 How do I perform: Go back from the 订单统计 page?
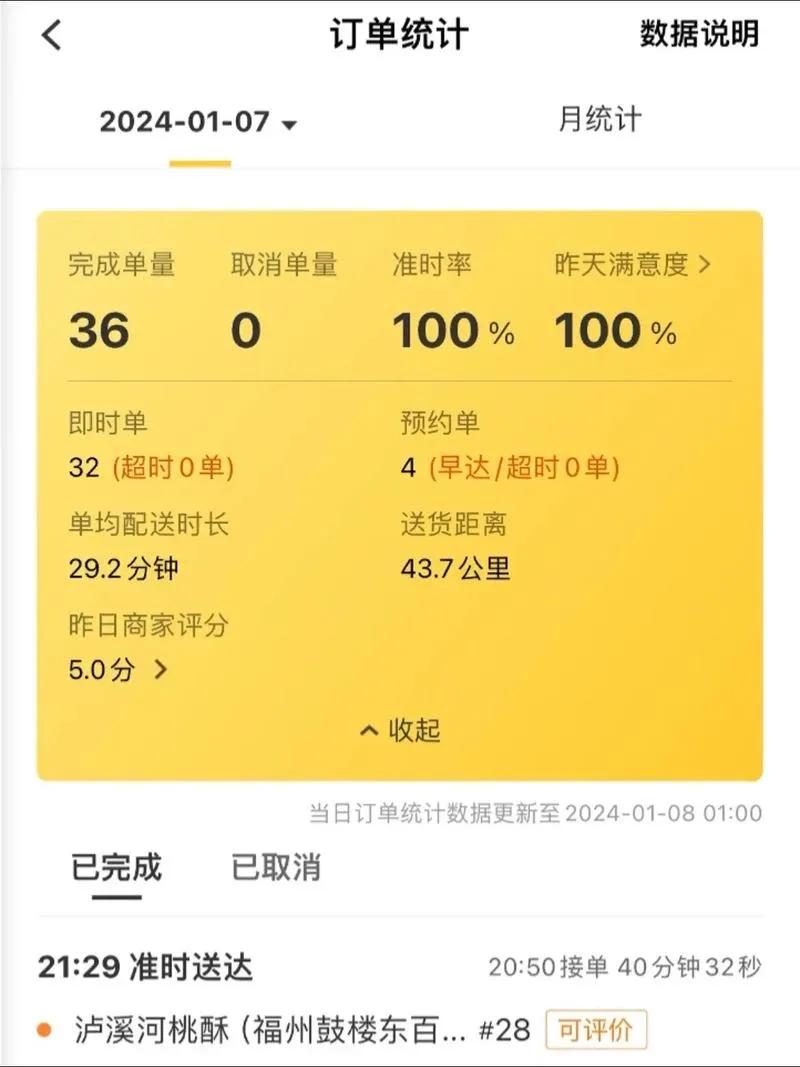(52, 36)
